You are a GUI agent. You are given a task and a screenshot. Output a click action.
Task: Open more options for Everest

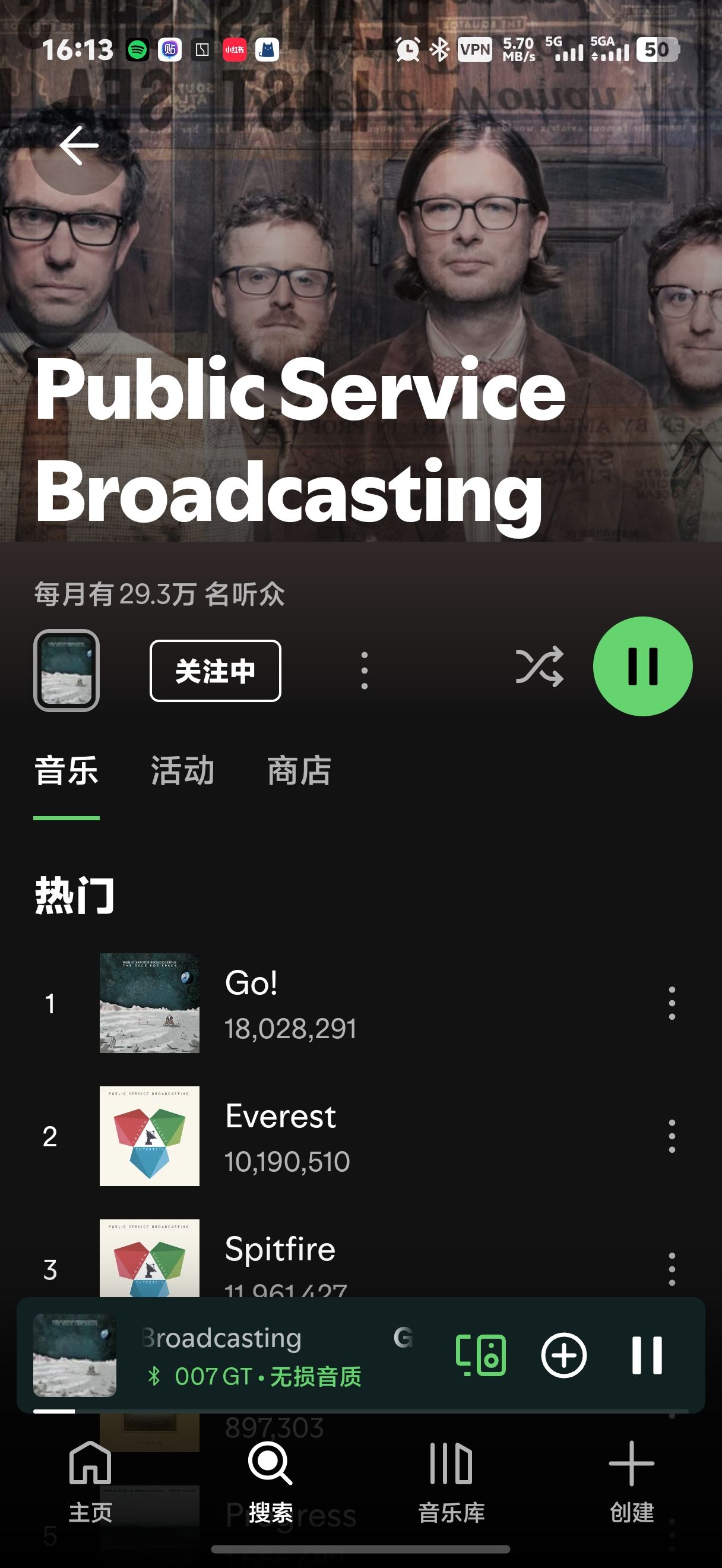coord(672,1136)
